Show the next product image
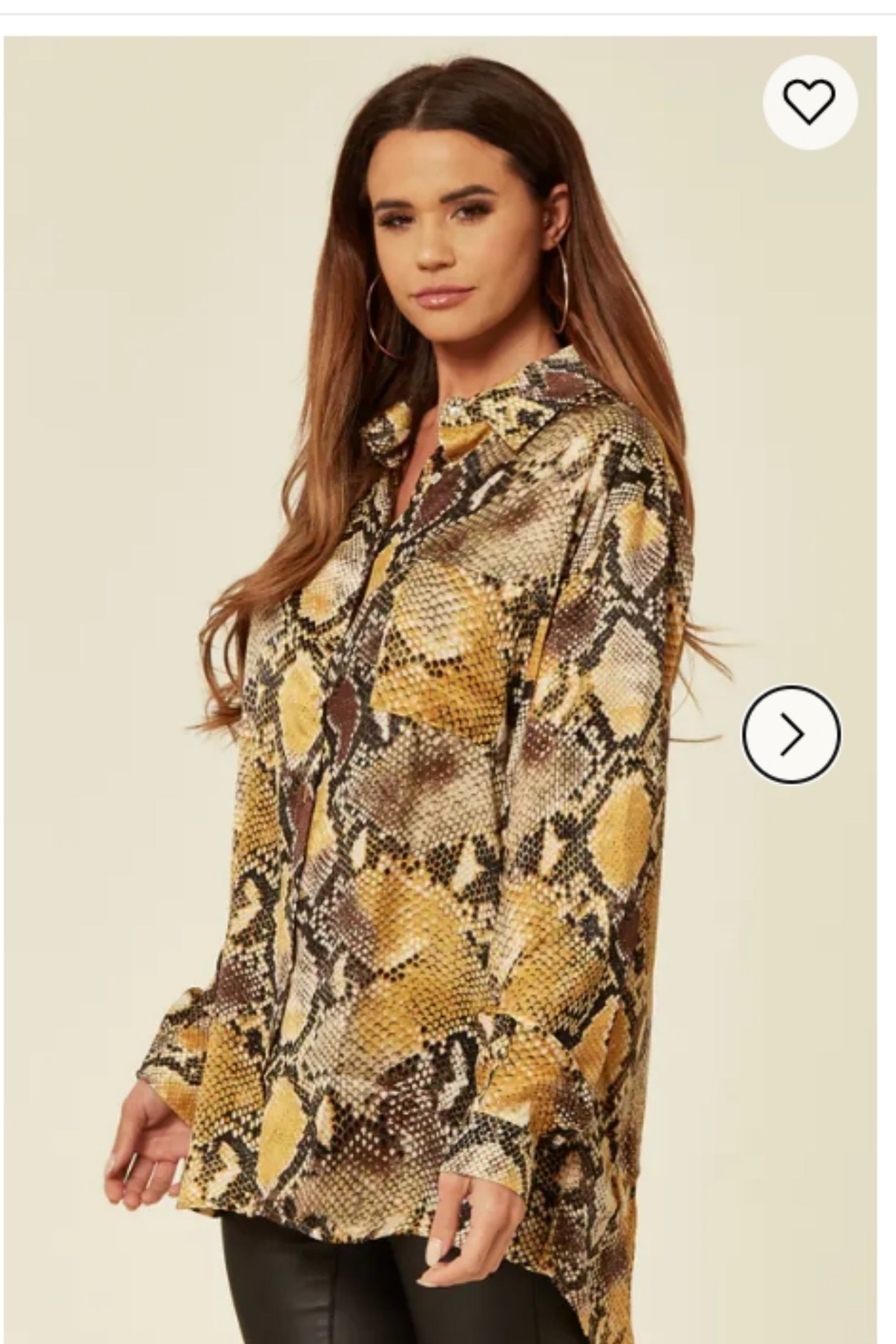Image resolution: width=896 pixels, height=1344 pixels. (x=792, y=734)
